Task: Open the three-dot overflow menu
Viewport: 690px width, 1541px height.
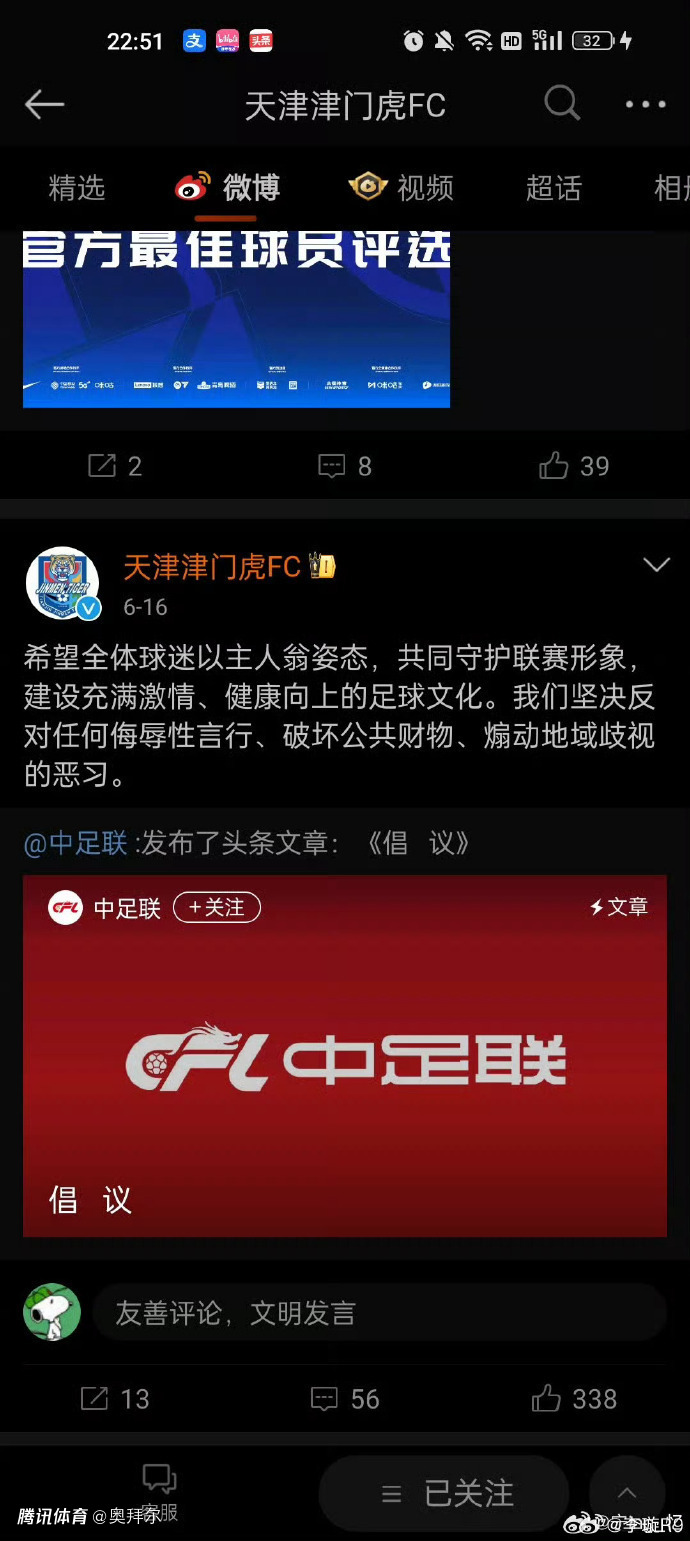Action: (645, 104)
